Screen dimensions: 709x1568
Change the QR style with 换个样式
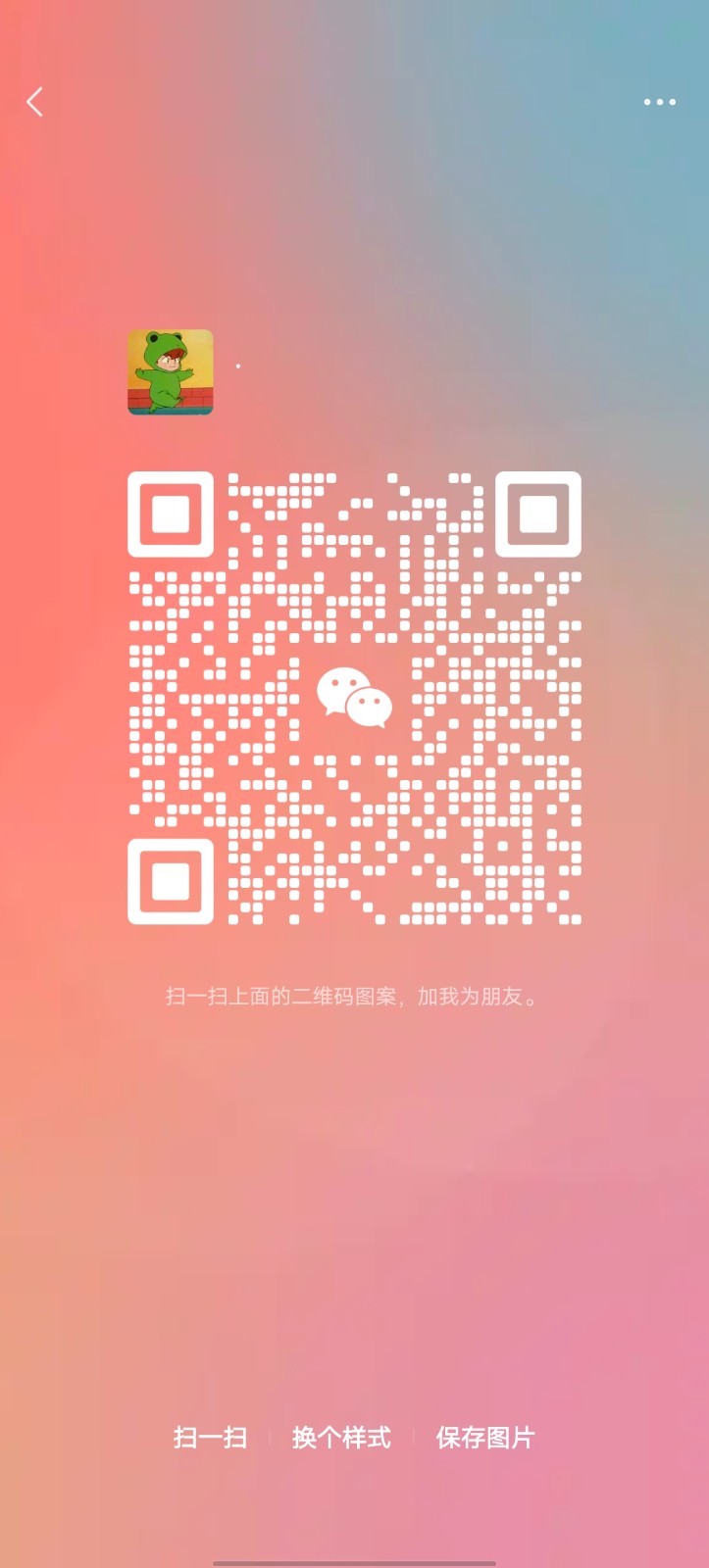[x=341, y=1438]
